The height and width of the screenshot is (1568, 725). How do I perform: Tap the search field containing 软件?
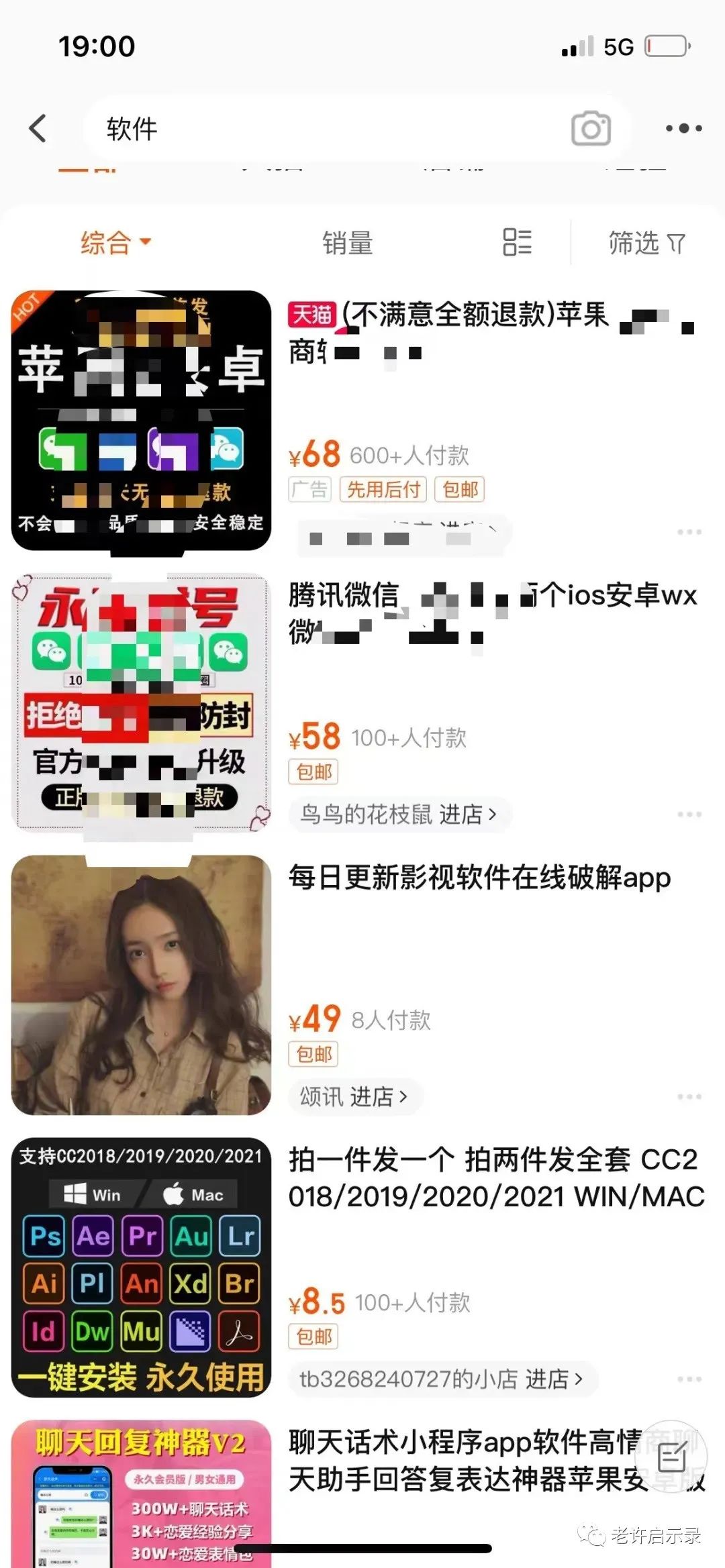tap(322, 129)
